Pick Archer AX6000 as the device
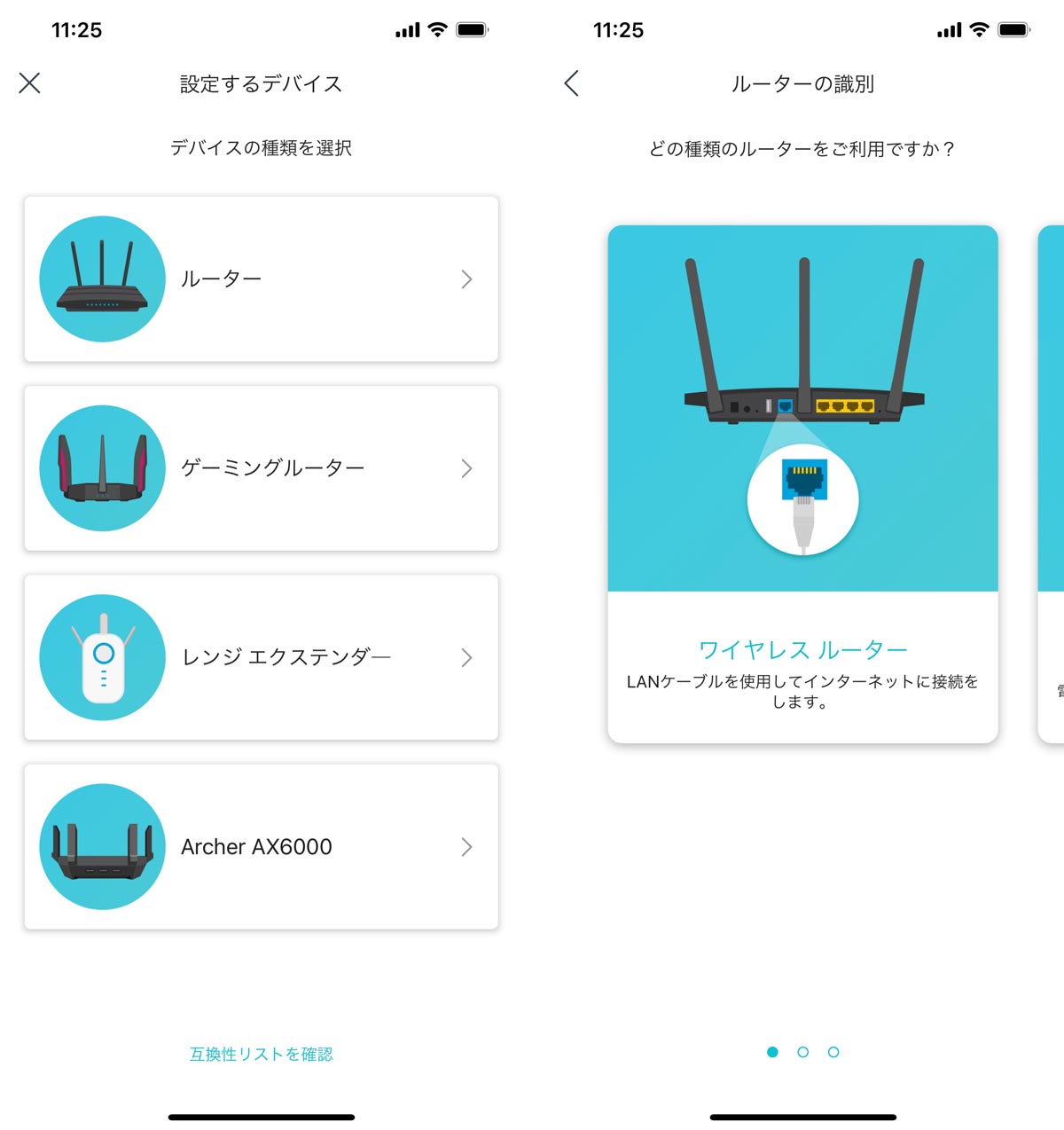Screen dimensions: 1064x1130 [x=261, y=847]
